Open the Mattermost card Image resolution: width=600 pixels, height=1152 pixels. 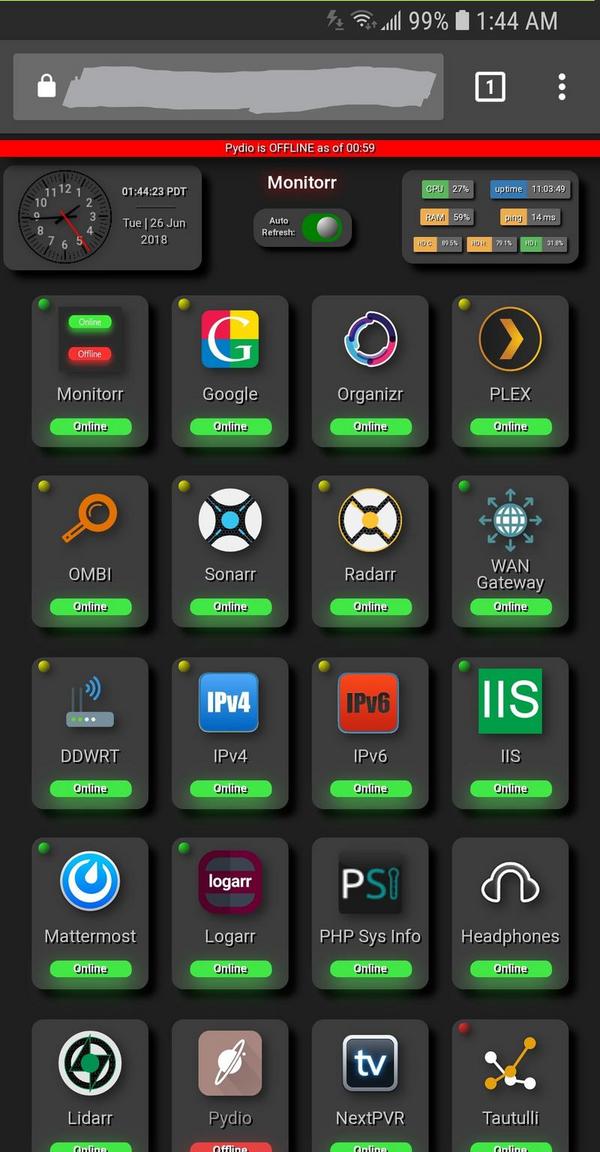point(90,911)
